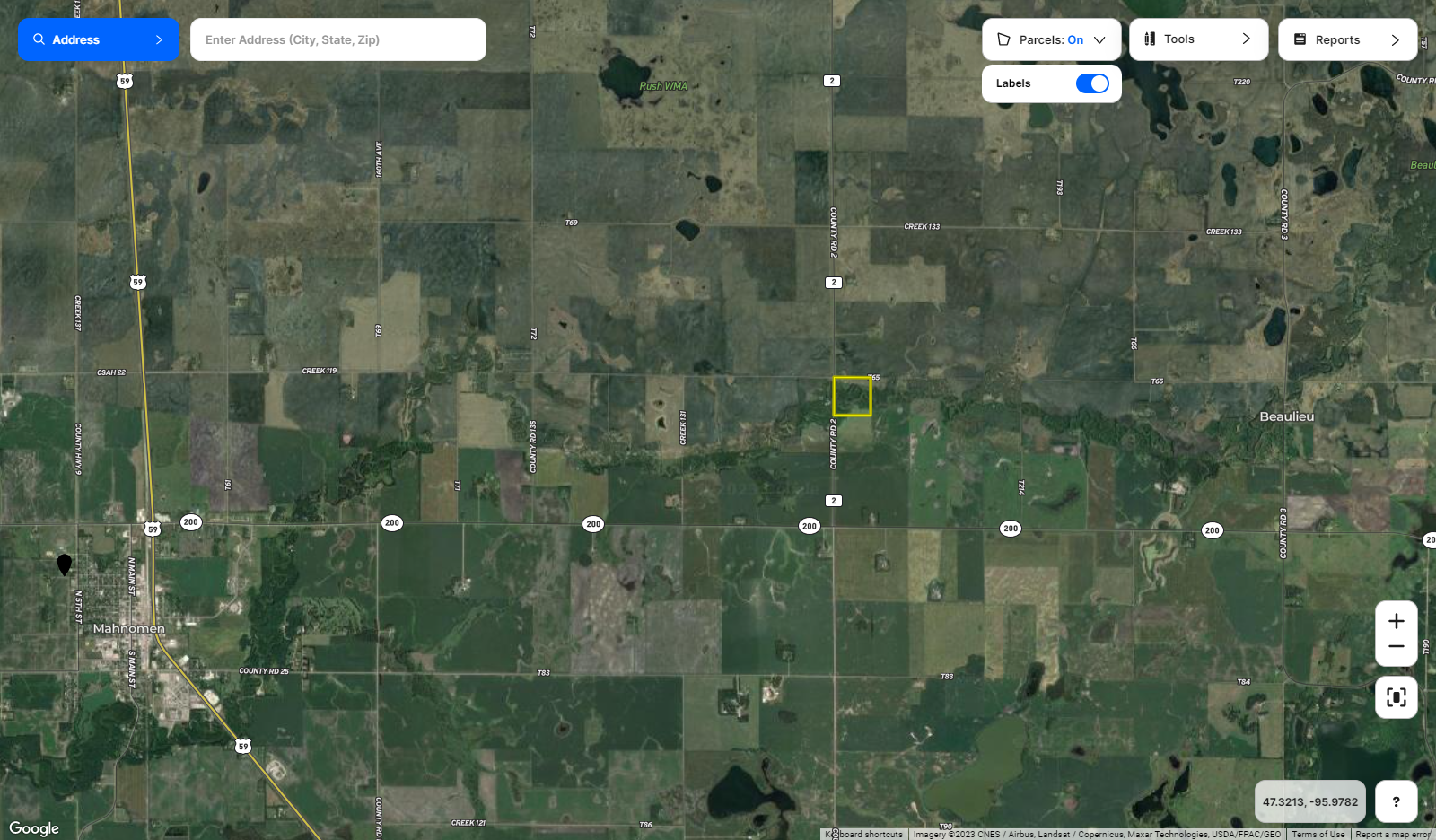Tap the Enter Address input field
Viewport: 1436px width, 840px height.
coord(338,39)
